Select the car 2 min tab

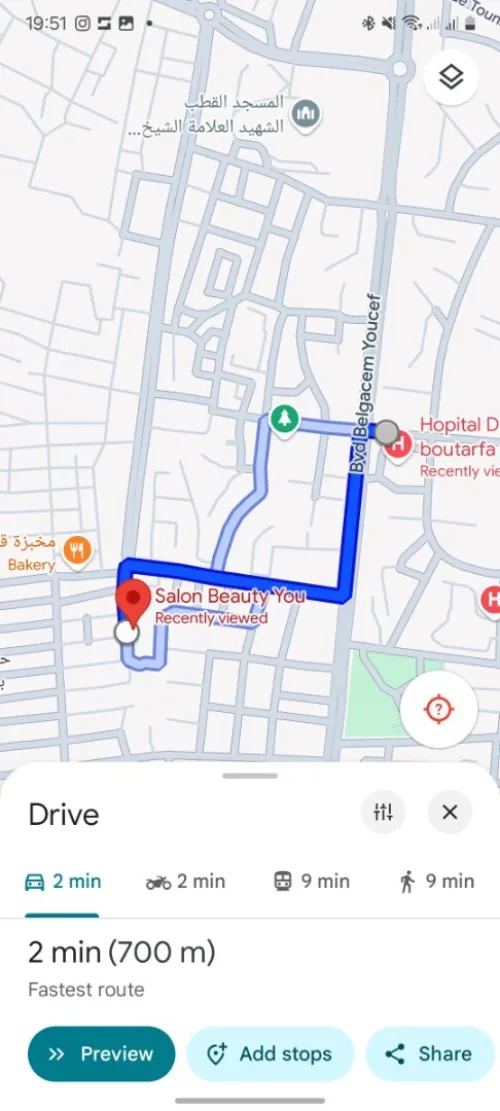[62, 882]
